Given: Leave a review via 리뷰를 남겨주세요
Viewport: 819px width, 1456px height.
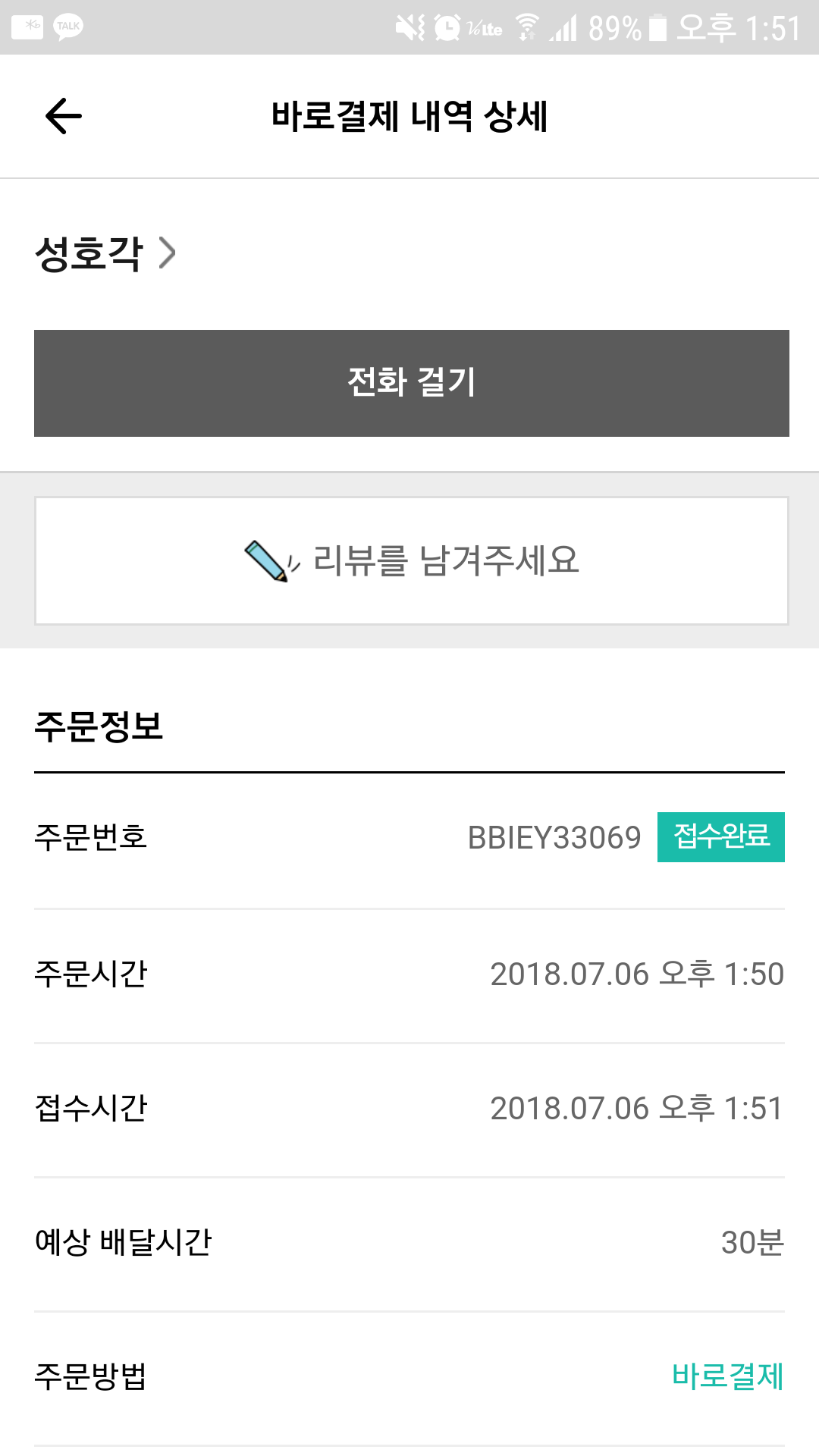Looking at the screenshot, I should click(412, 561).
